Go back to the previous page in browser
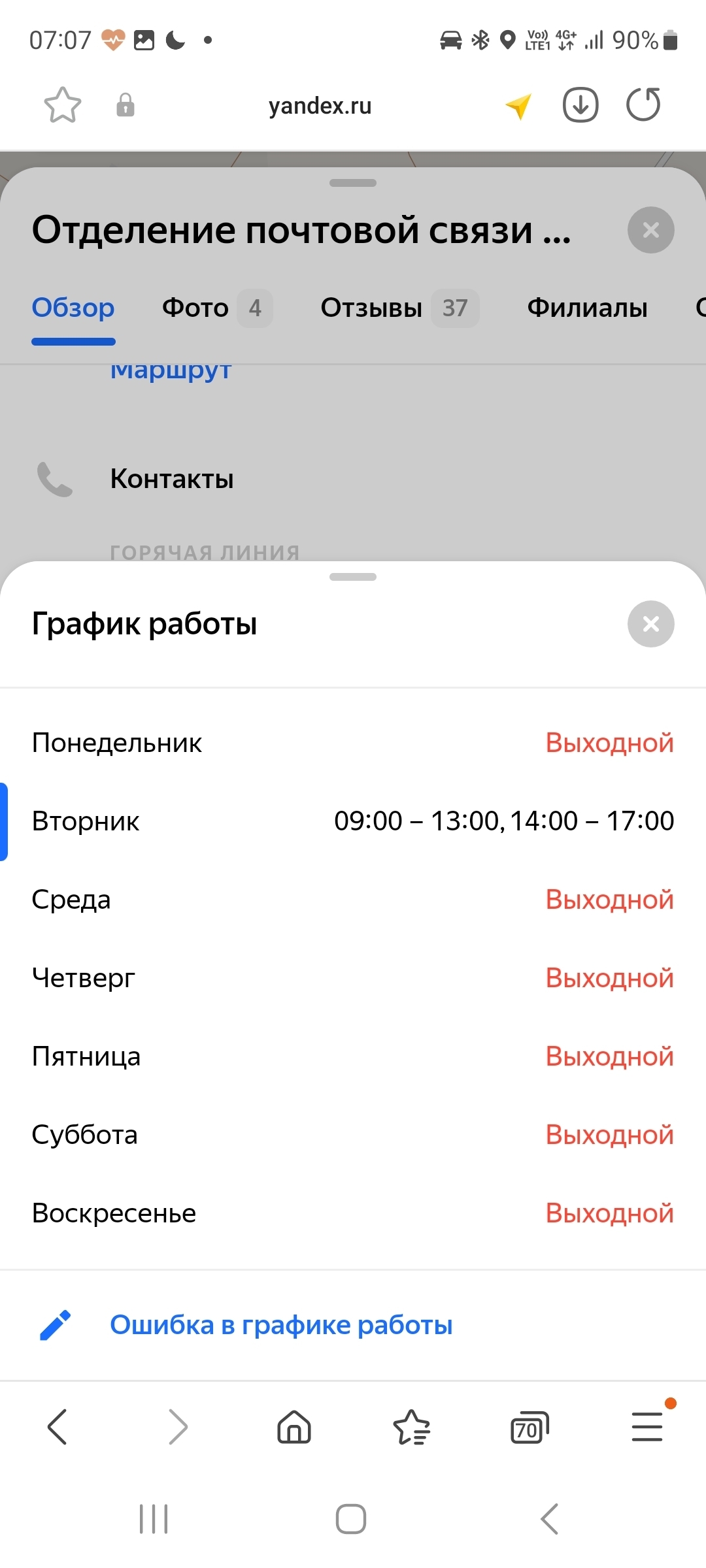Screen dimensions: 706x1568 coord(58,1427)
